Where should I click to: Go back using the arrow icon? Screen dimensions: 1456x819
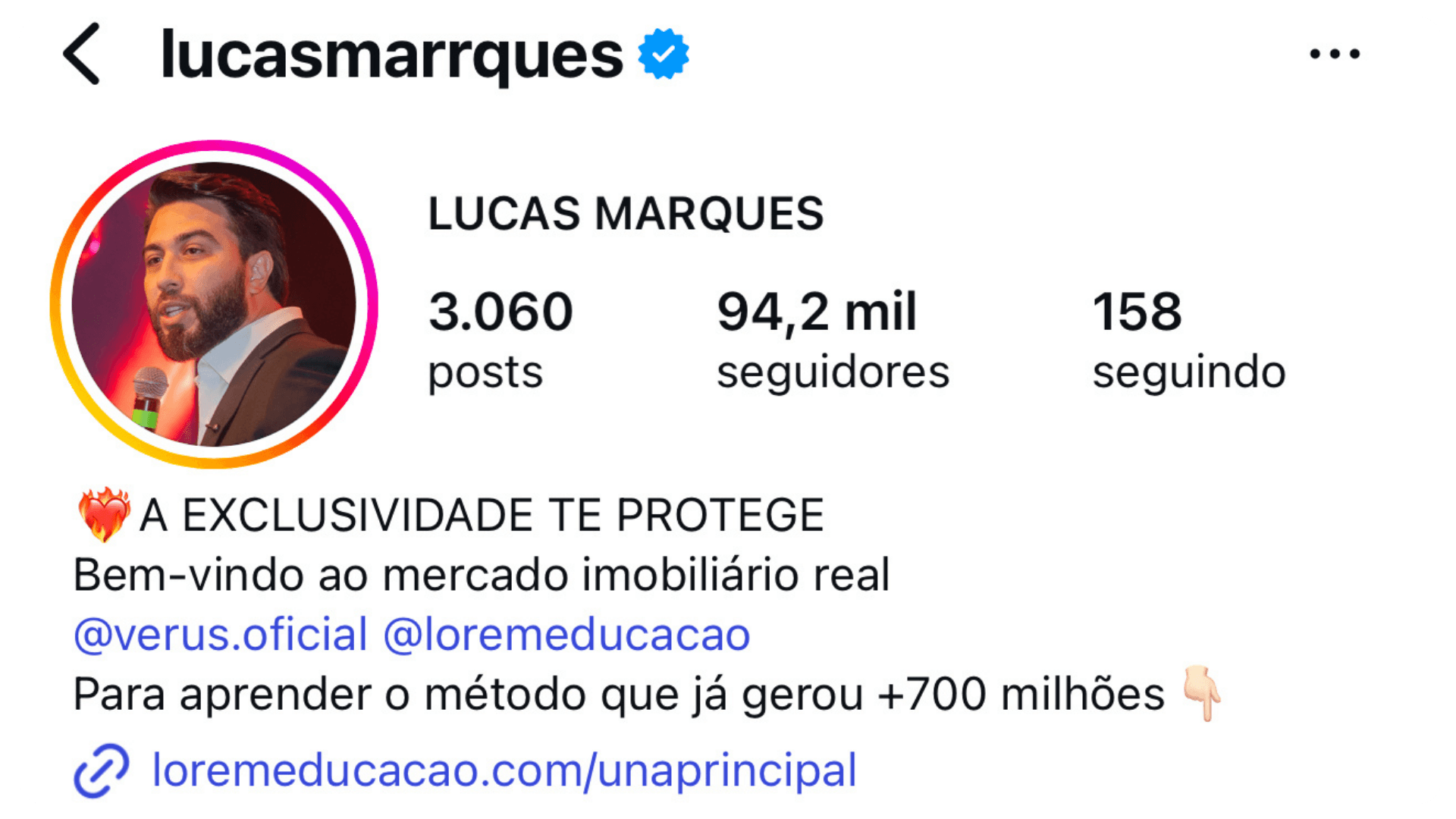coord(82,54)
